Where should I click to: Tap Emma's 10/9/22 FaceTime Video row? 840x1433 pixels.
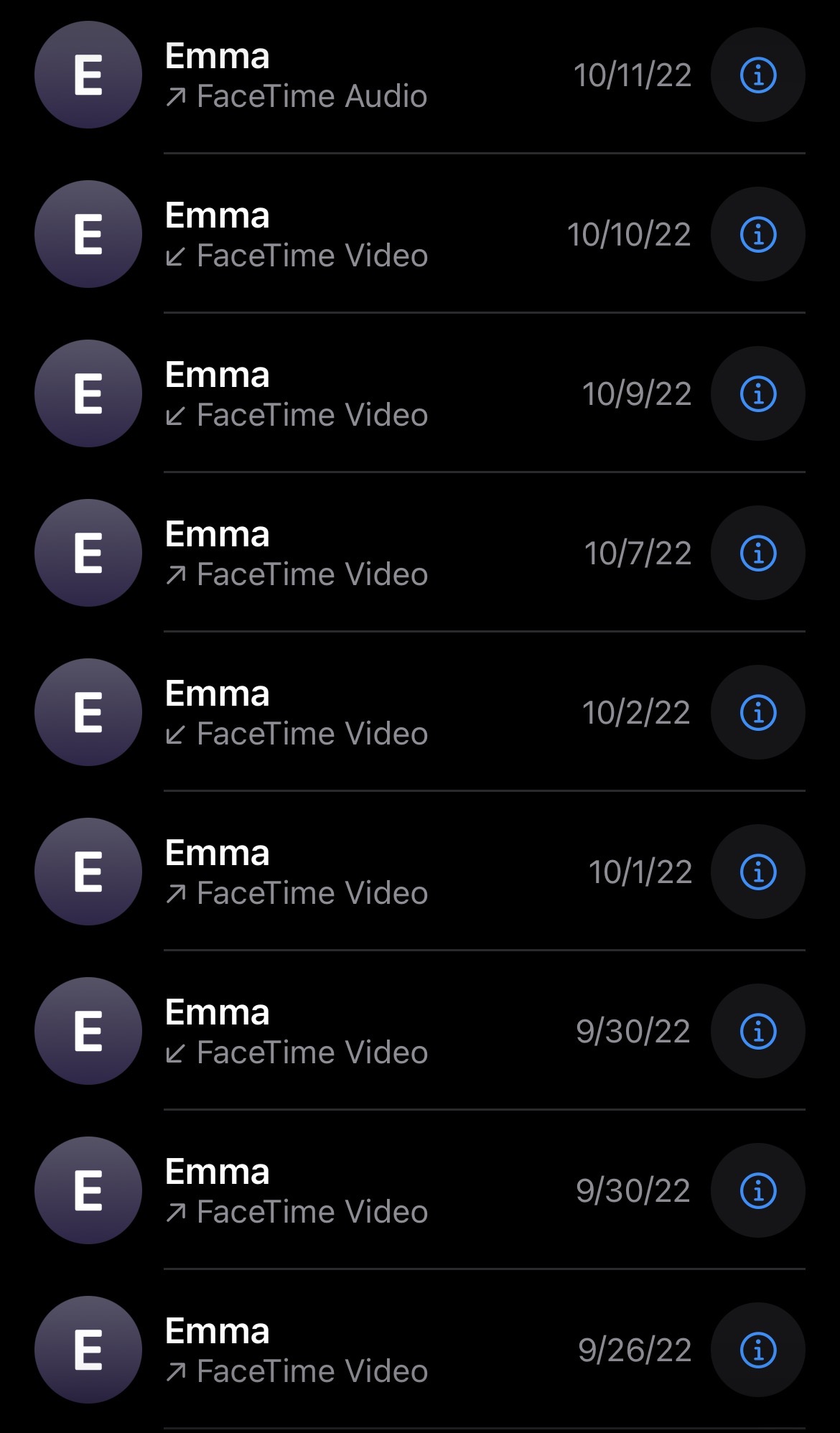(359, 394)
